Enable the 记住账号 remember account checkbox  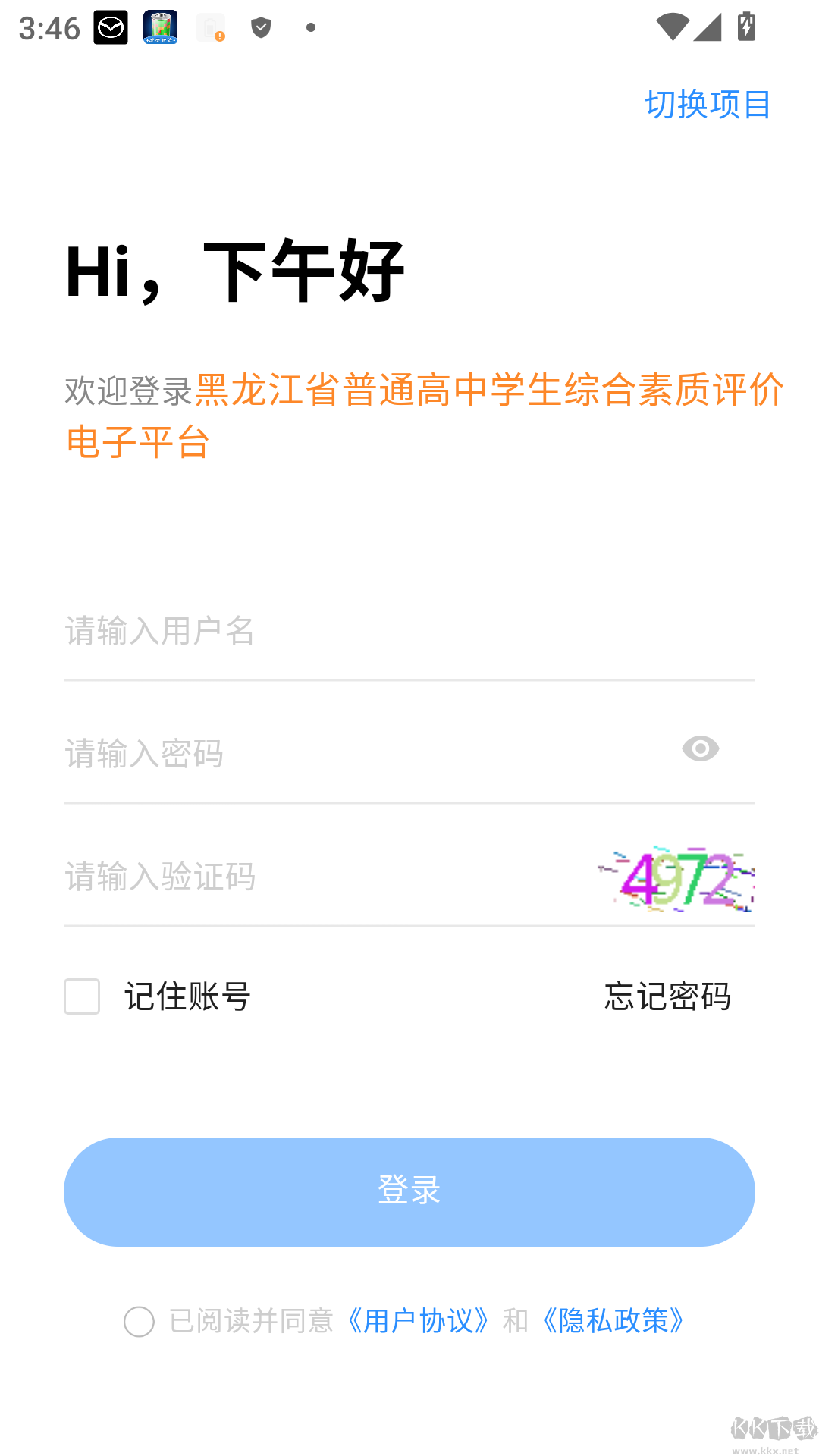coord(81,998)
